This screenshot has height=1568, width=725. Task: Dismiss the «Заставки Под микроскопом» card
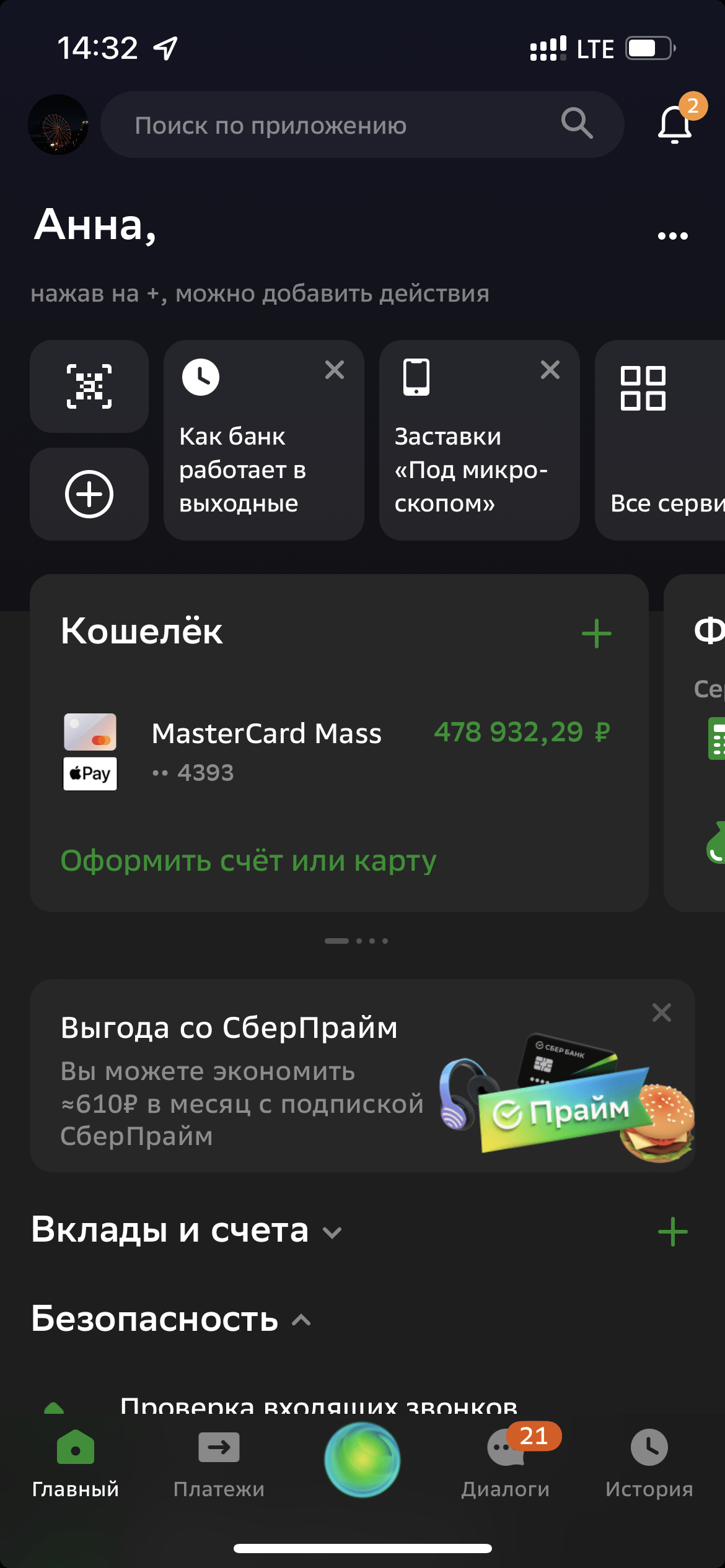pyautogui.click(x=550, y=370)
